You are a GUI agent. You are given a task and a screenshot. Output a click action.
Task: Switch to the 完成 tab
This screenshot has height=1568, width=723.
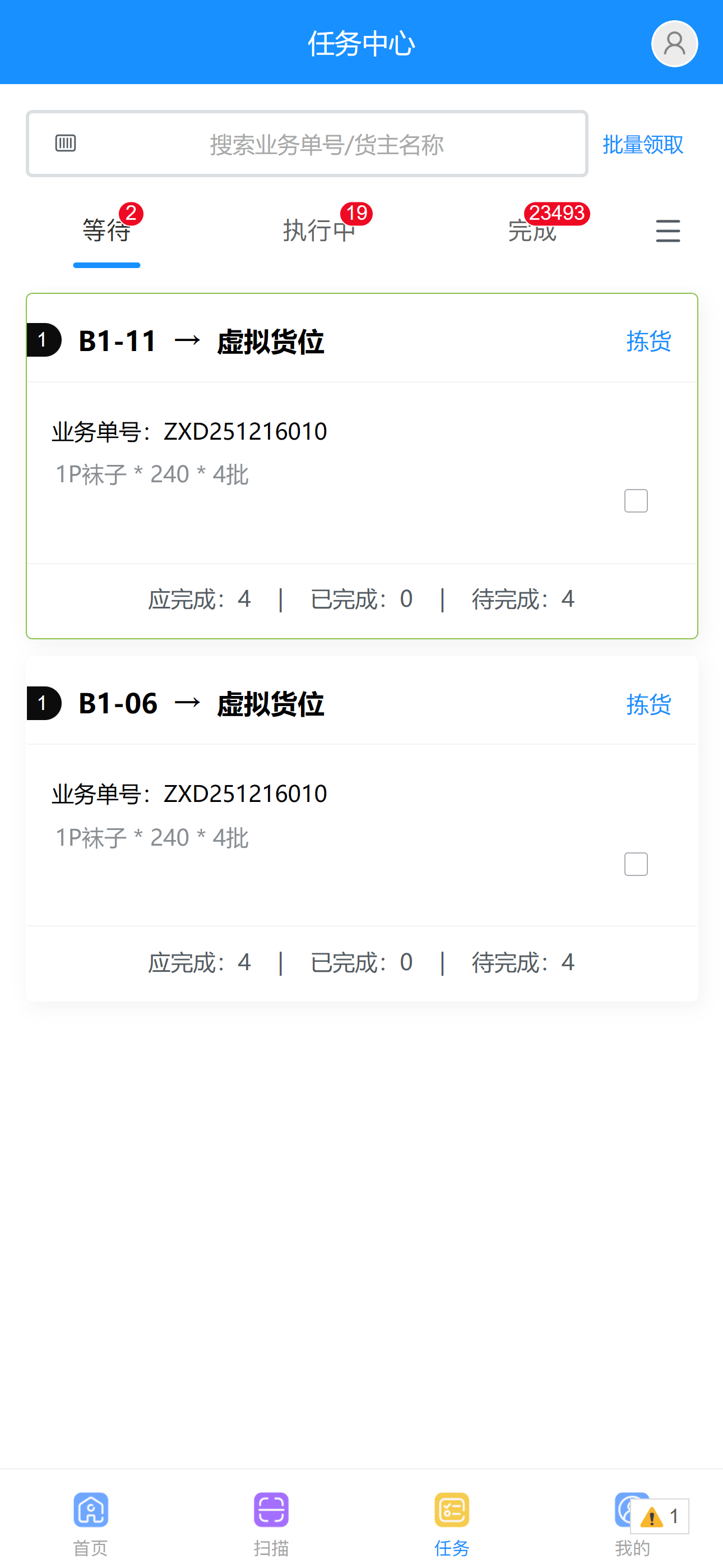click(x=532, y=230)
